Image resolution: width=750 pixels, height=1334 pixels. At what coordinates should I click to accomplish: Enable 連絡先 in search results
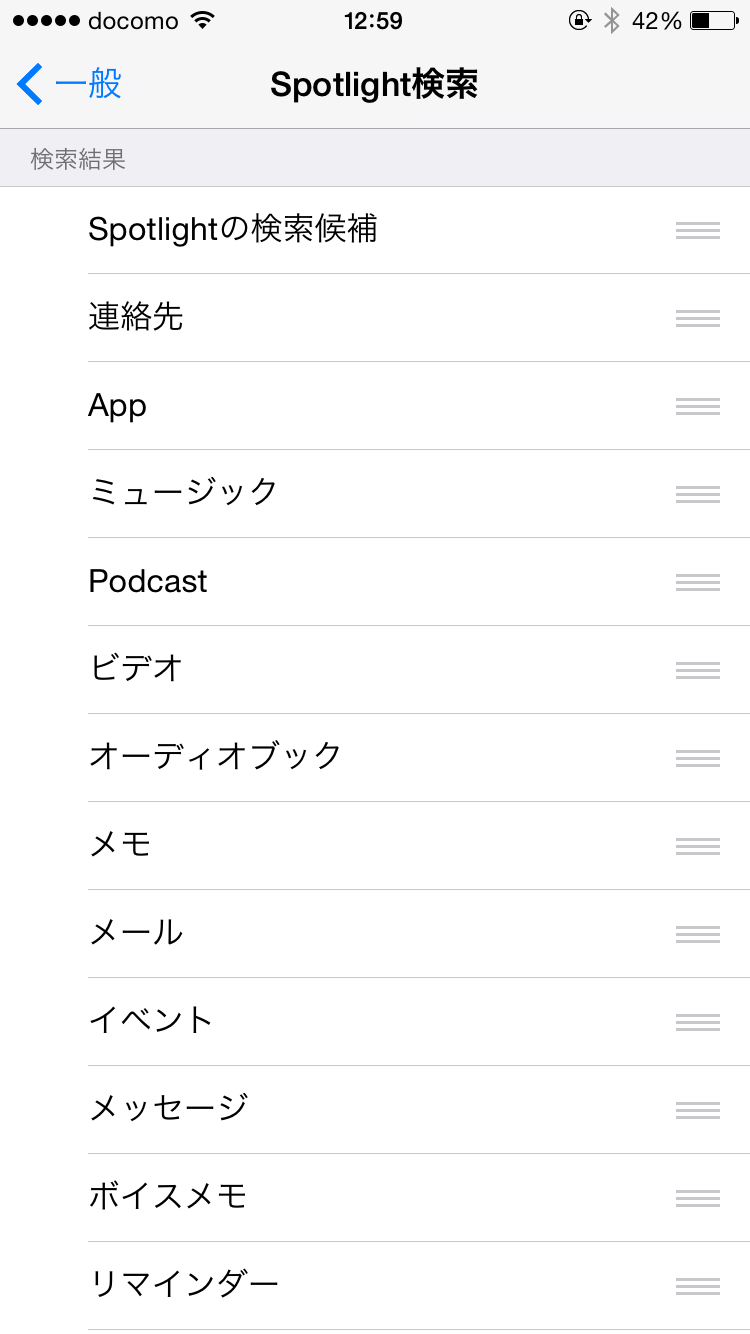pos(375,318)
